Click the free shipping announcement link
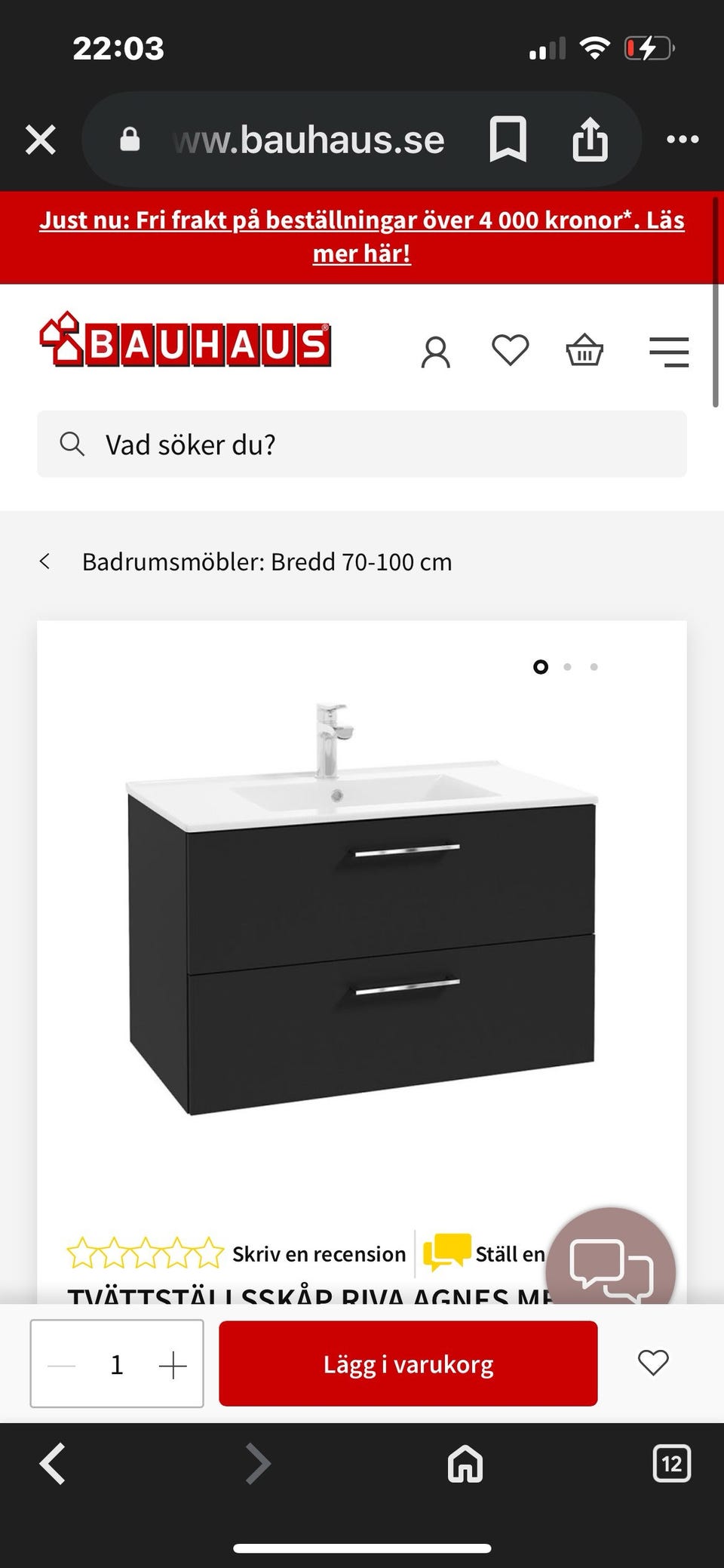This screenshot has width=724, height=1568. pos(362,236)
